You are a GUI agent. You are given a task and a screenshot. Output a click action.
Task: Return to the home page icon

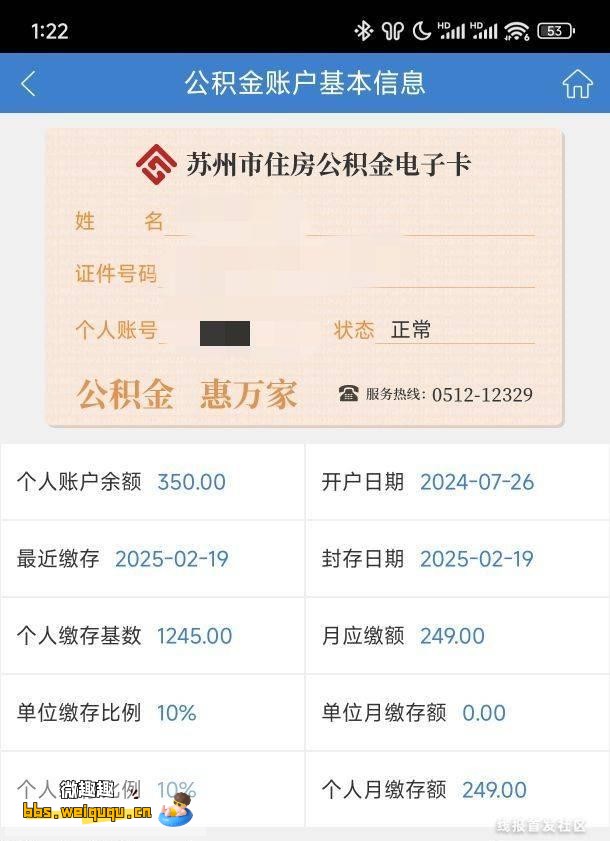coord(577,84)
